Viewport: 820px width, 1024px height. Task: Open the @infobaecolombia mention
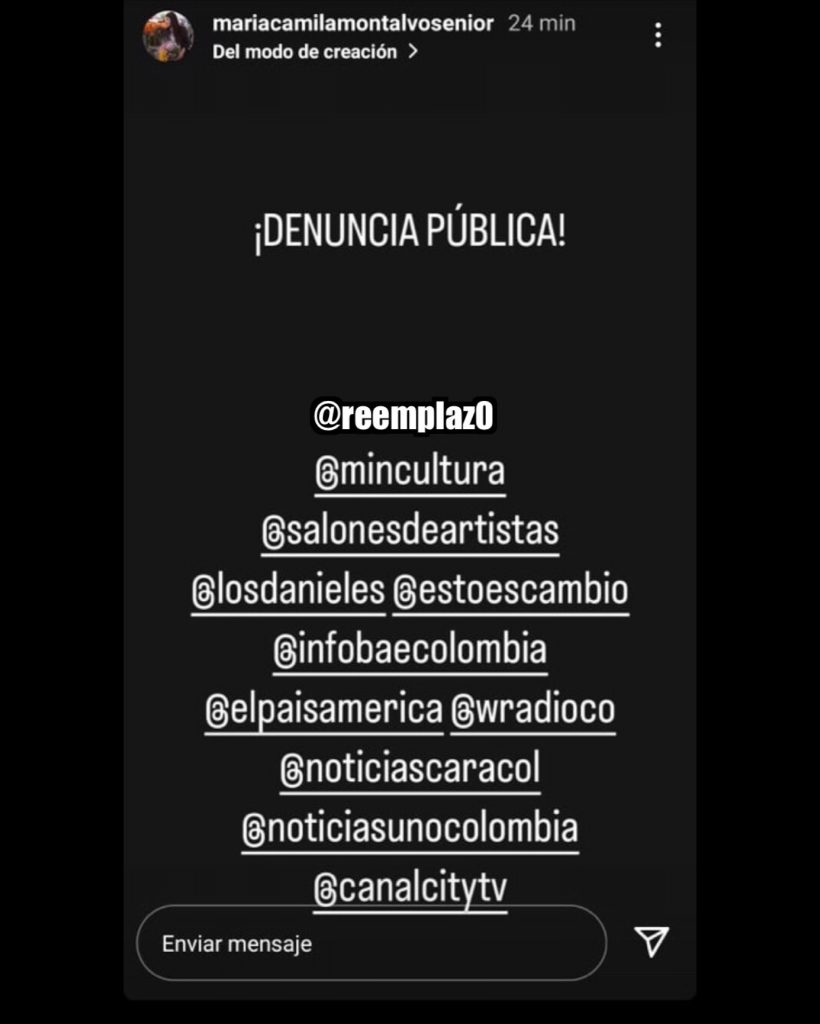click(x=410, y=650)
